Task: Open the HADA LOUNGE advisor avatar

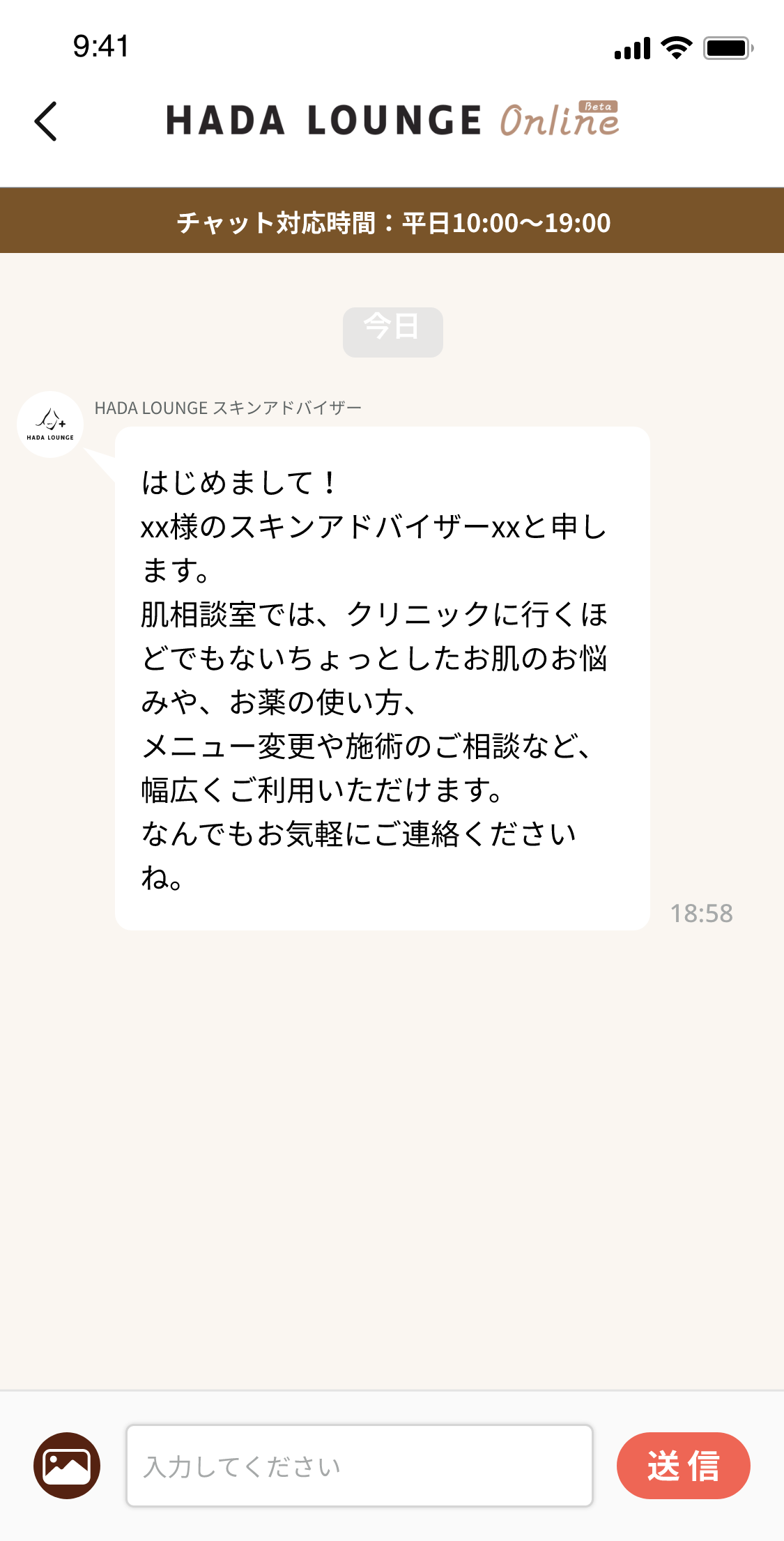Action: click(x=50, y=424)
